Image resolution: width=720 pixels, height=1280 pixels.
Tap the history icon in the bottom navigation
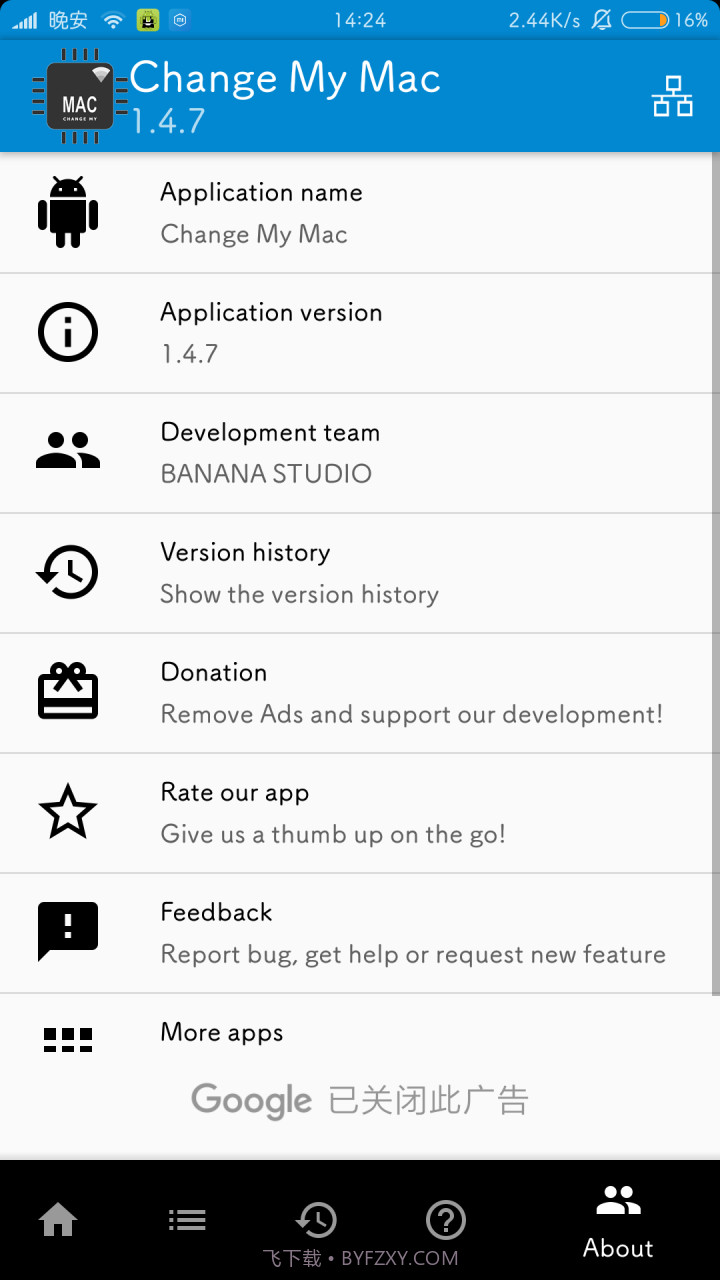point(316,1219)
